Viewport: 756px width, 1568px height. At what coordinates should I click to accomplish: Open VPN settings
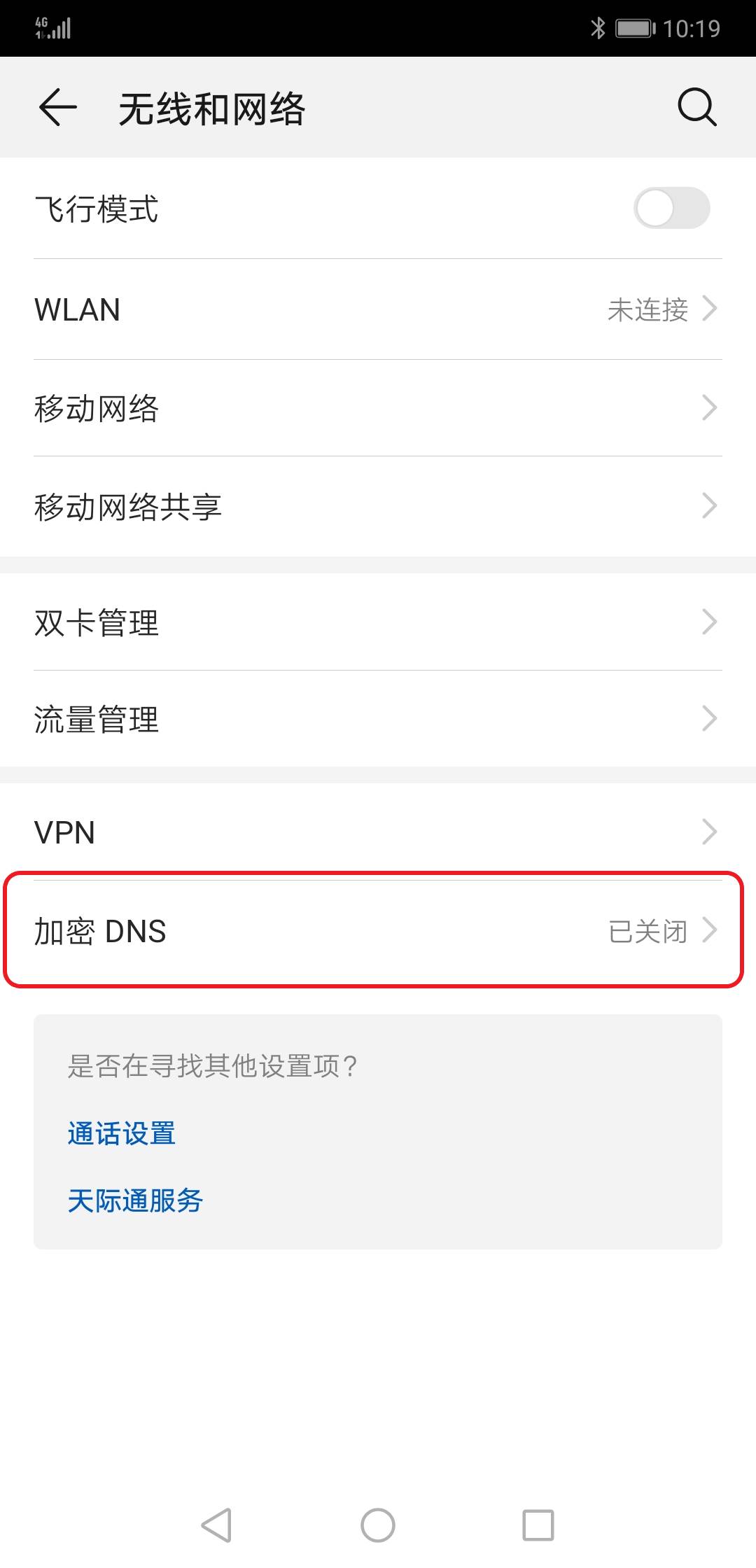click(x=378, y=832)
